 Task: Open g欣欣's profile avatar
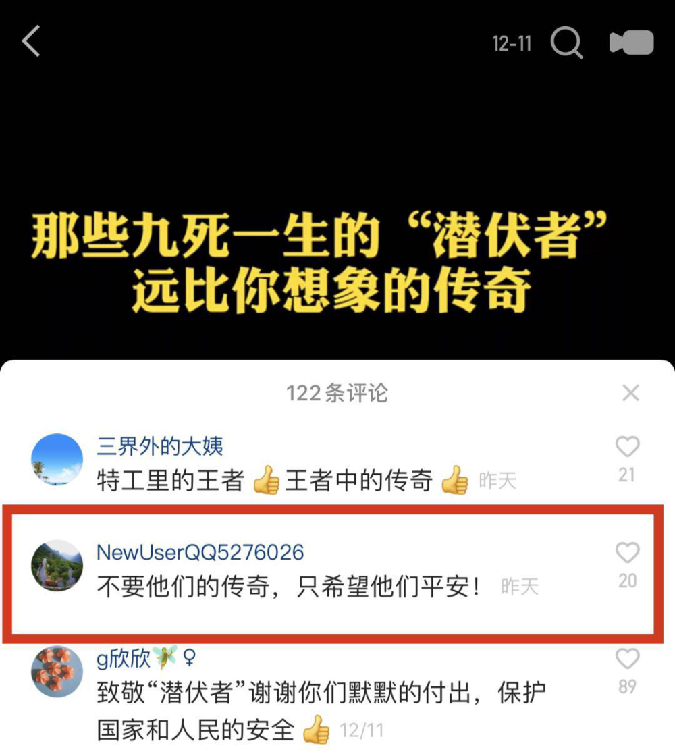57,672
